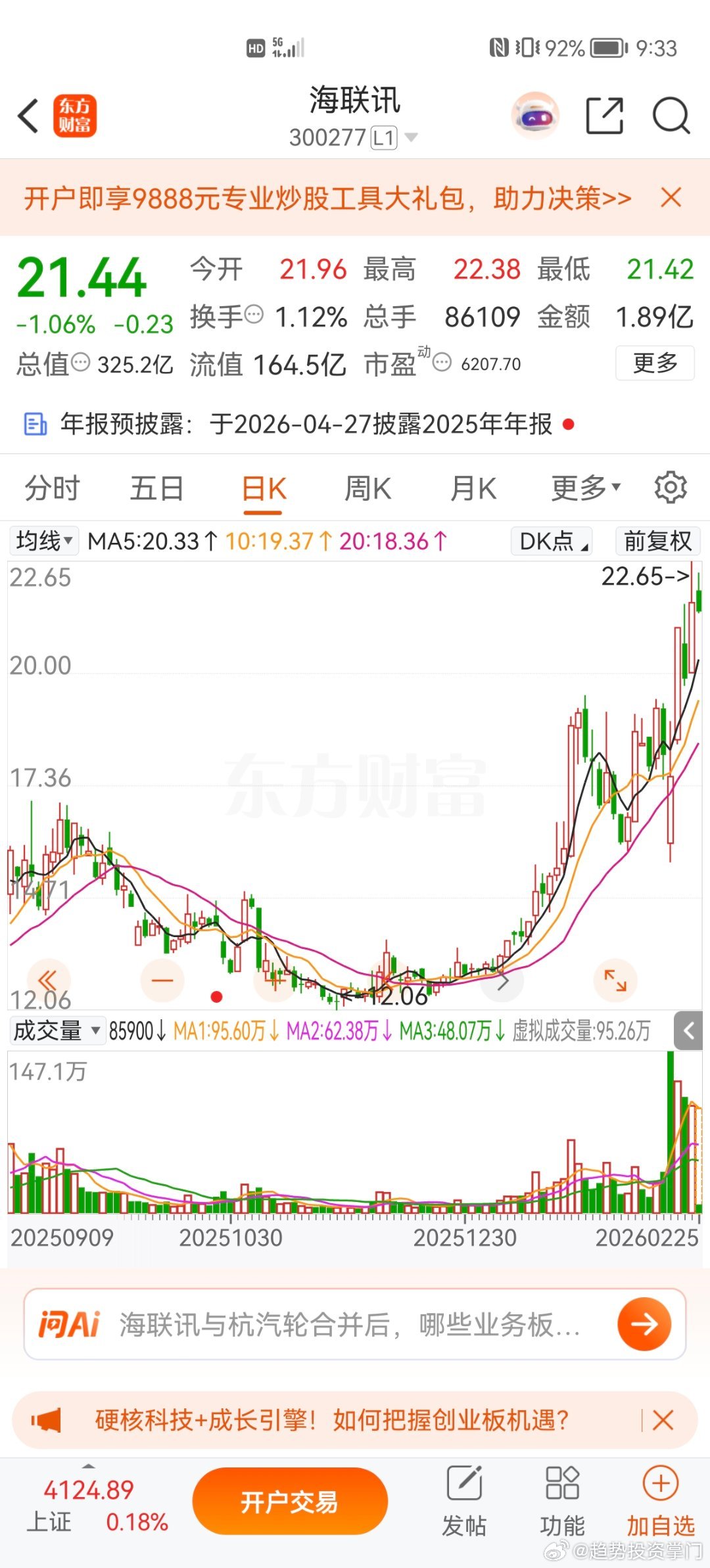Switch to the 分时 intraday tab
The image size is (710, 1568).
[x=51, y=488]
